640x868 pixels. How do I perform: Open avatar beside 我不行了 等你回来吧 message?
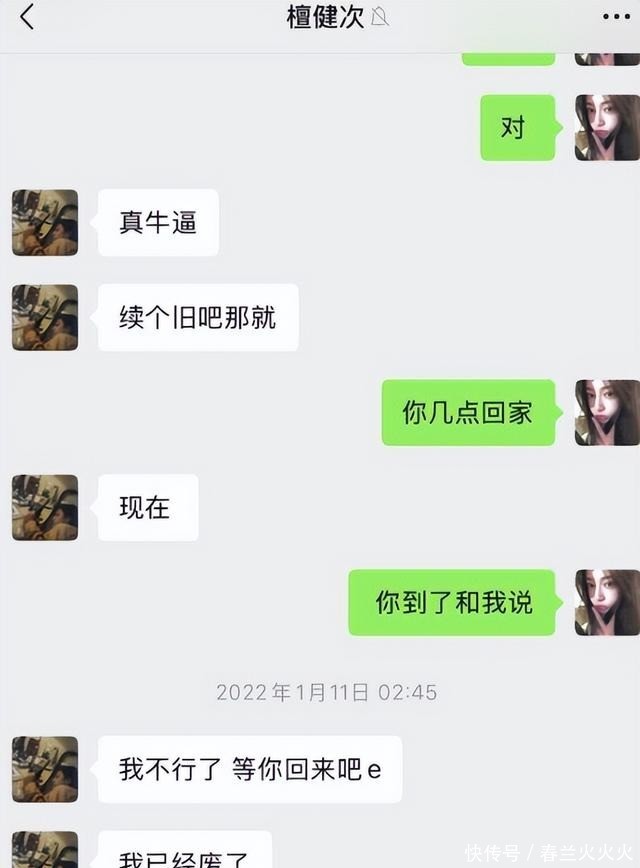coord(45,770)
